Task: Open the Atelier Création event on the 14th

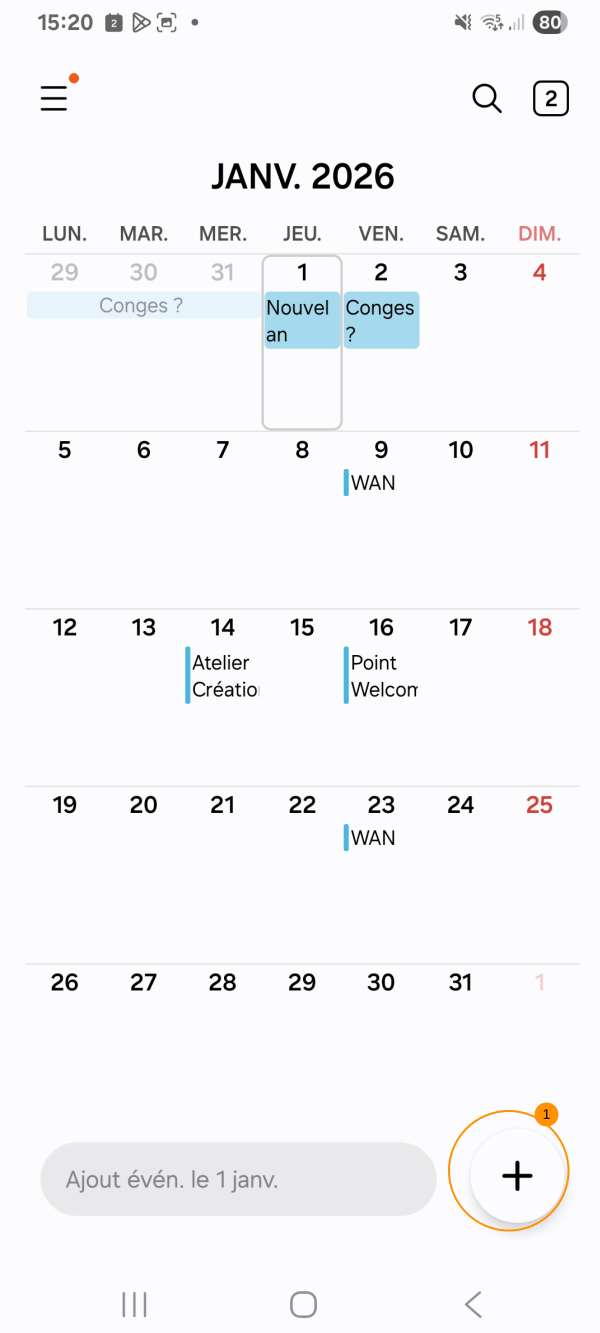Action: click(x=222, y=676)
